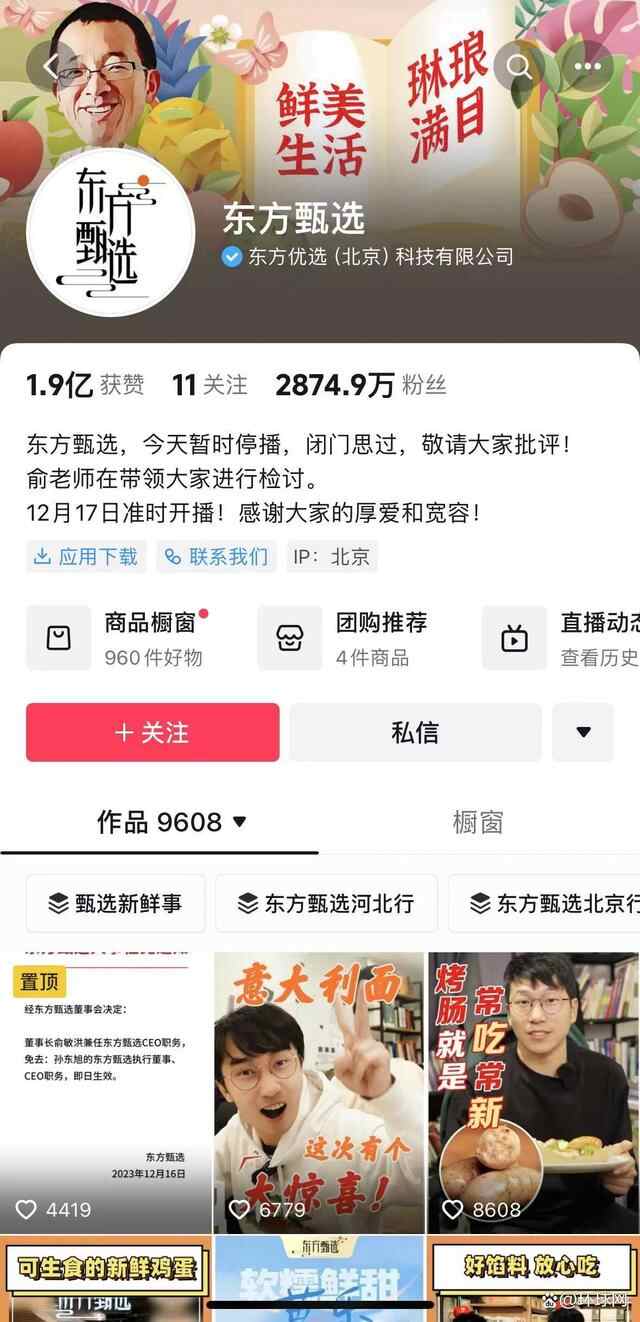Image resolution: width=640 pixels, height=1322 pixels.
Task: Open the 意大利面 video with 6779 likes
Action: point(319,1092)
